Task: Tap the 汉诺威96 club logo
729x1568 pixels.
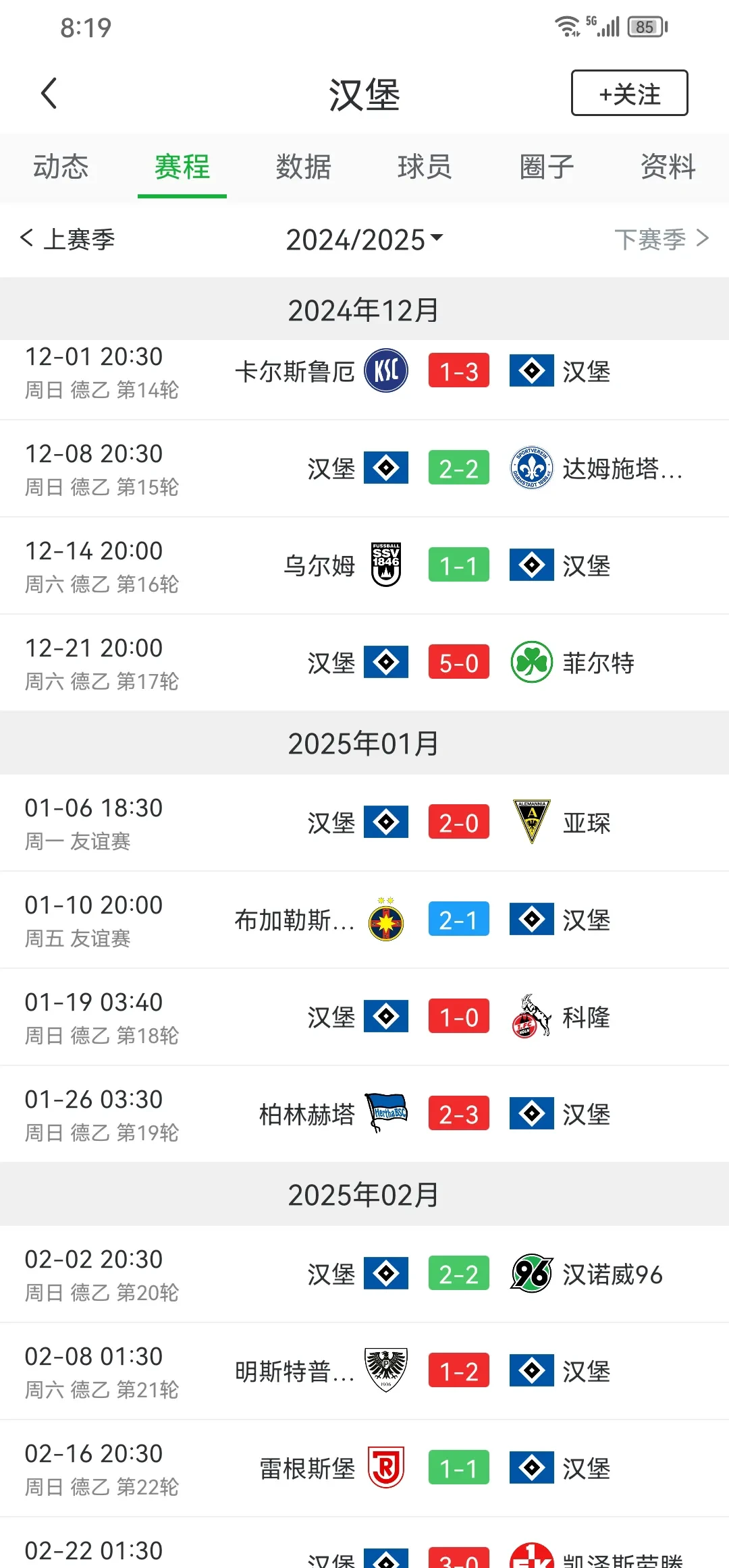Action: pyautogui.click(x=532, y=1272)
